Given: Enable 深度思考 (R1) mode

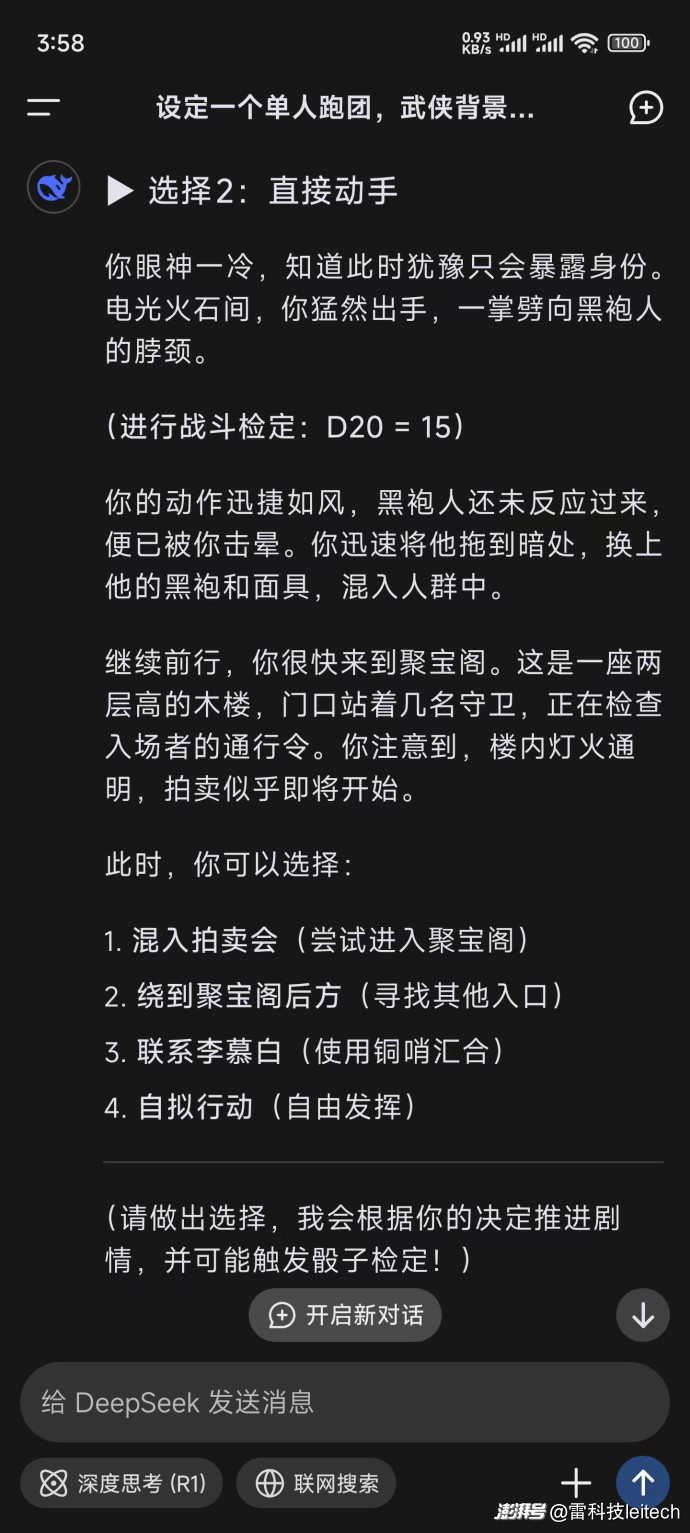Looking at the screenshot, I should click(x=122, y=1483).
